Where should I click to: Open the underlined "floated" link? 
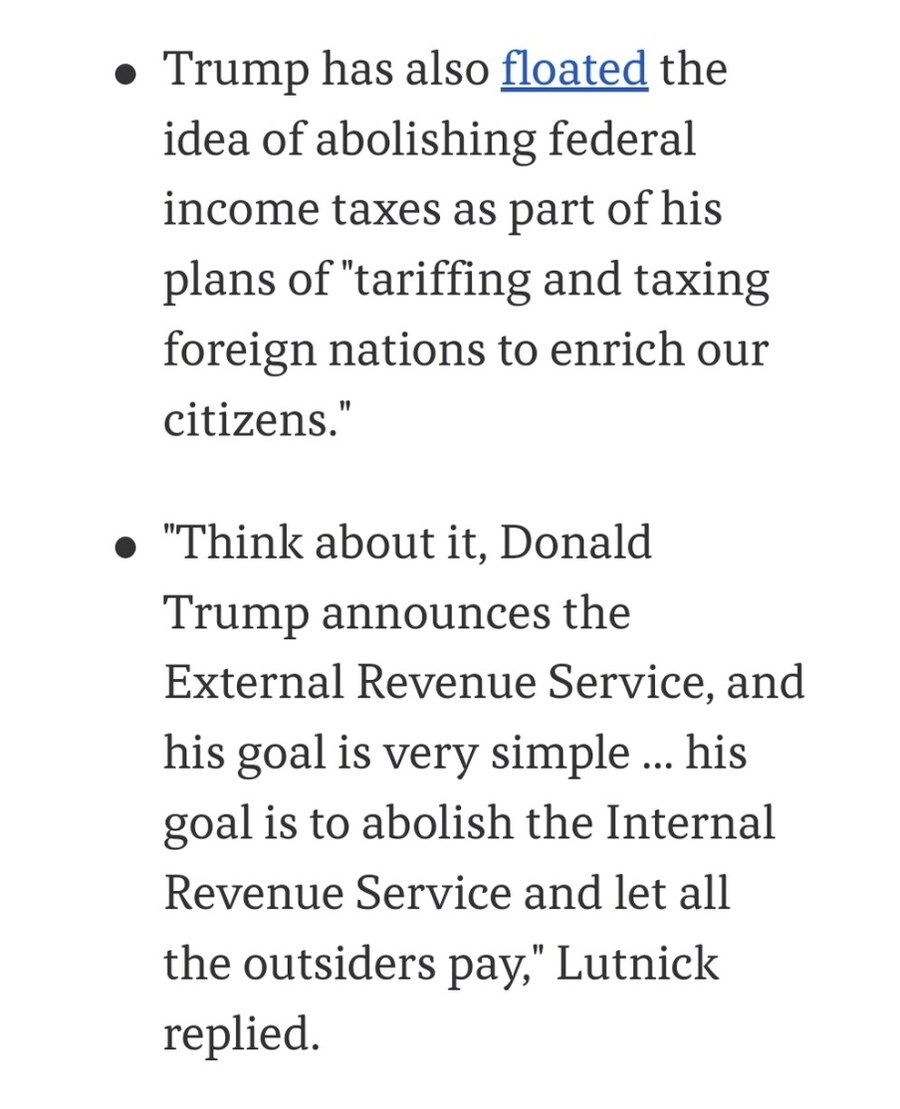(x=574, y=71)
